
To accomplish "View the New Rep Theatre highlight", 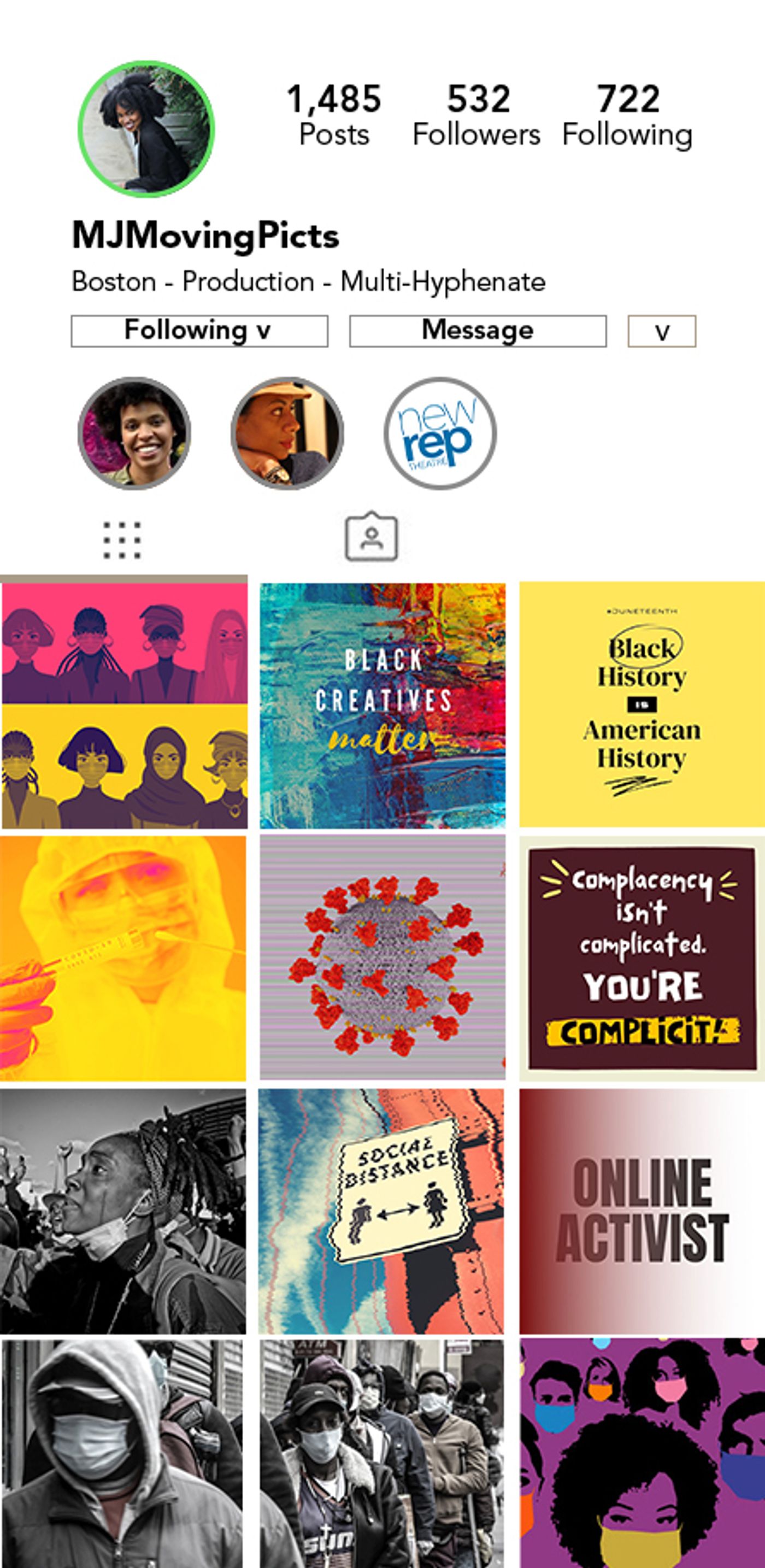I will pos(440,433).
